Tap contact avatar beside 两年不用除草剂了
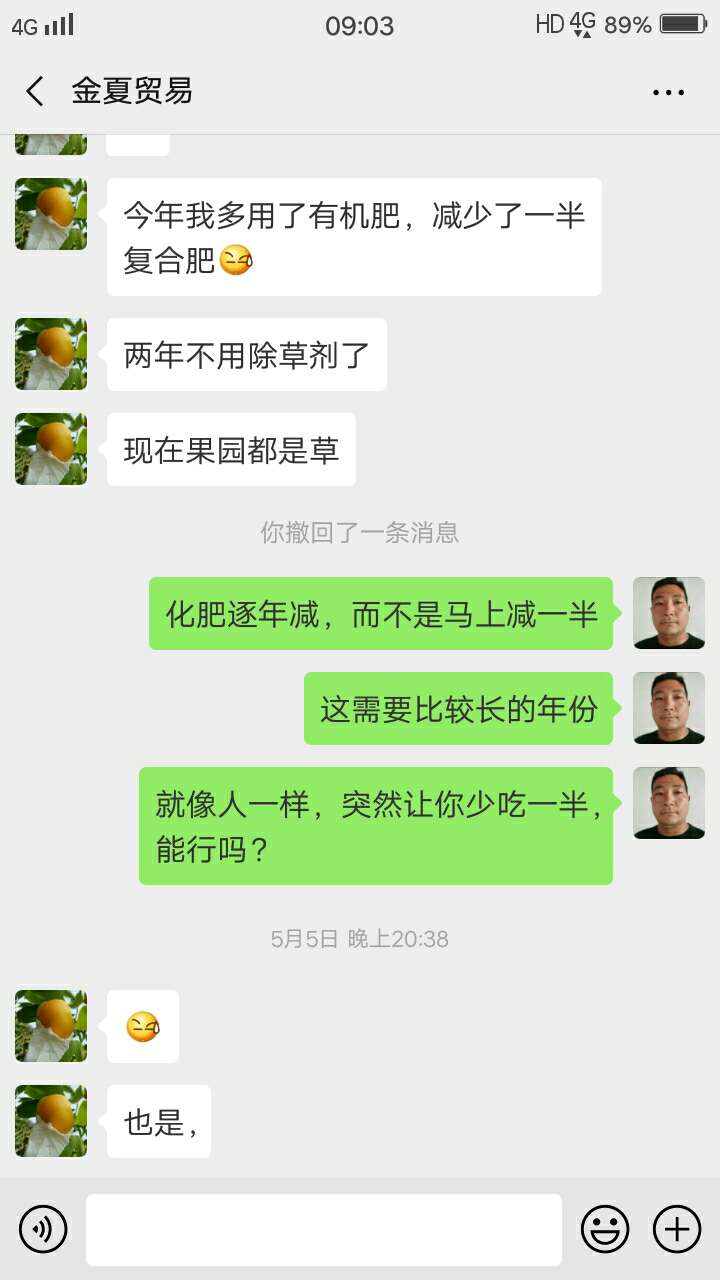This screenshot has height=1280, width=720. click(x=51, y=354)
